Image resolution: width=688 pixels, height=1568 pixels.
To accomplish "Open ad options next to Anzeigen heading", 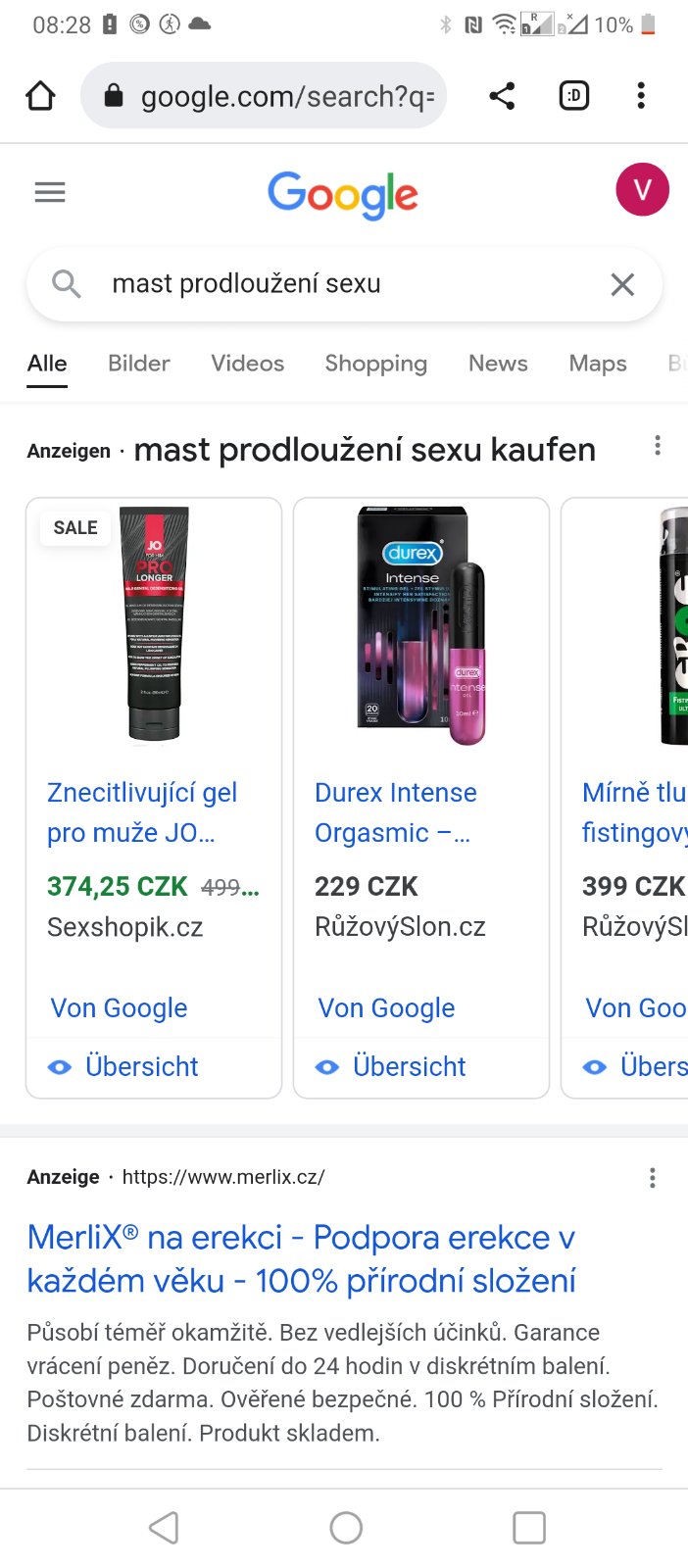I will 658,446.
